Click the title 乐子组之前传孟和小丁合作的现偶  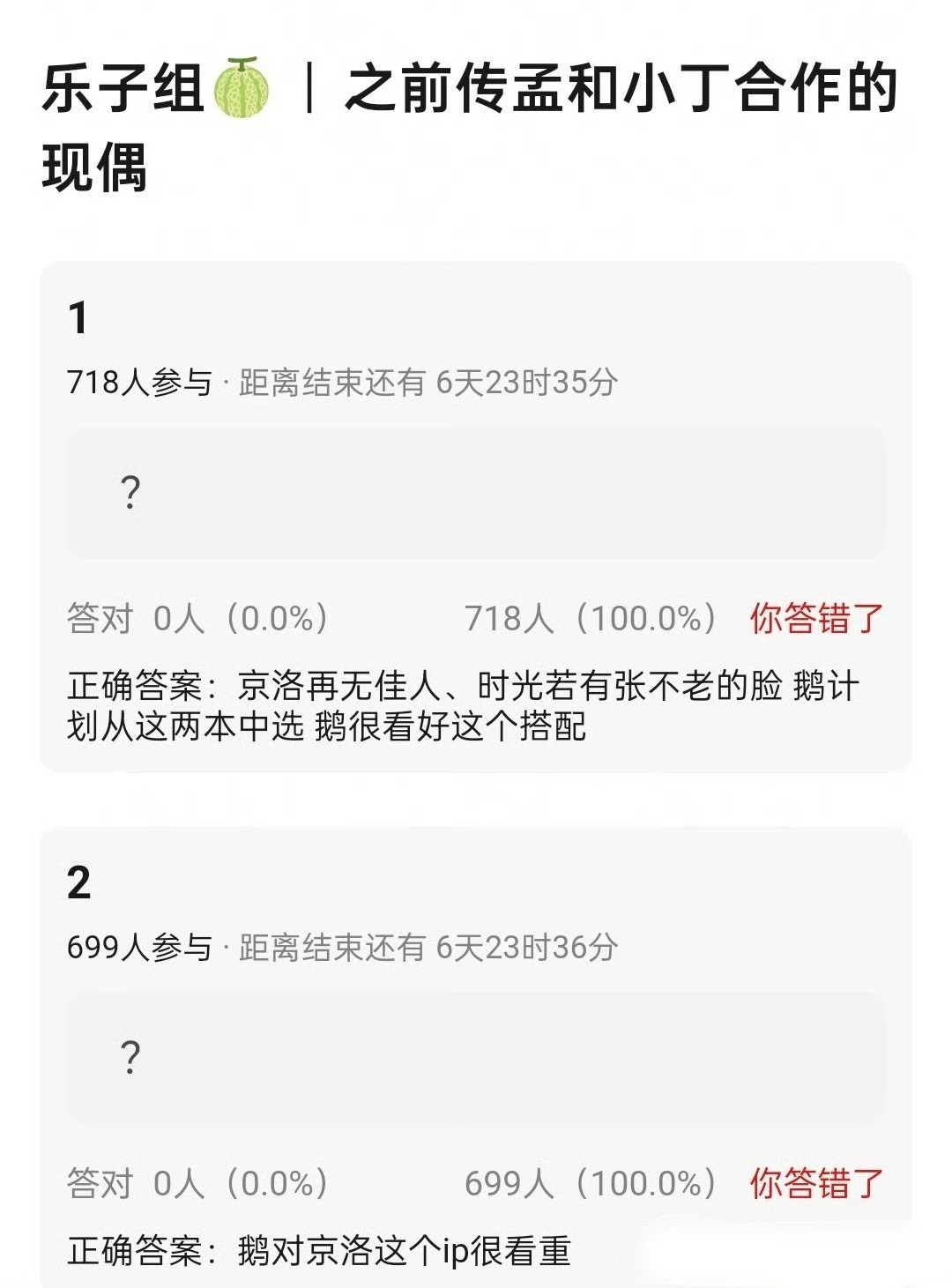pos(441,88)
